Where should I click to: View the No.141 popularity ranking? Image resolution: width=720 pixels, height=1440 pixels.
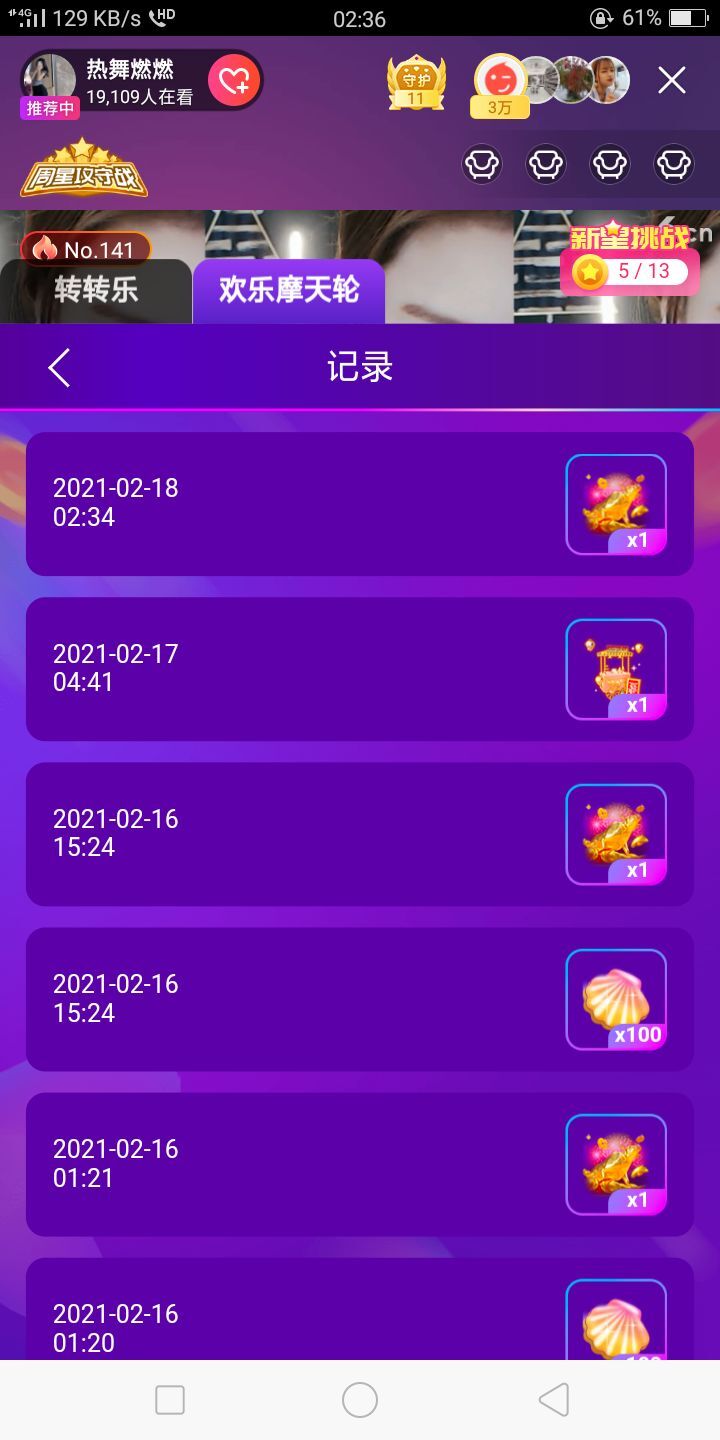[86, 249]
